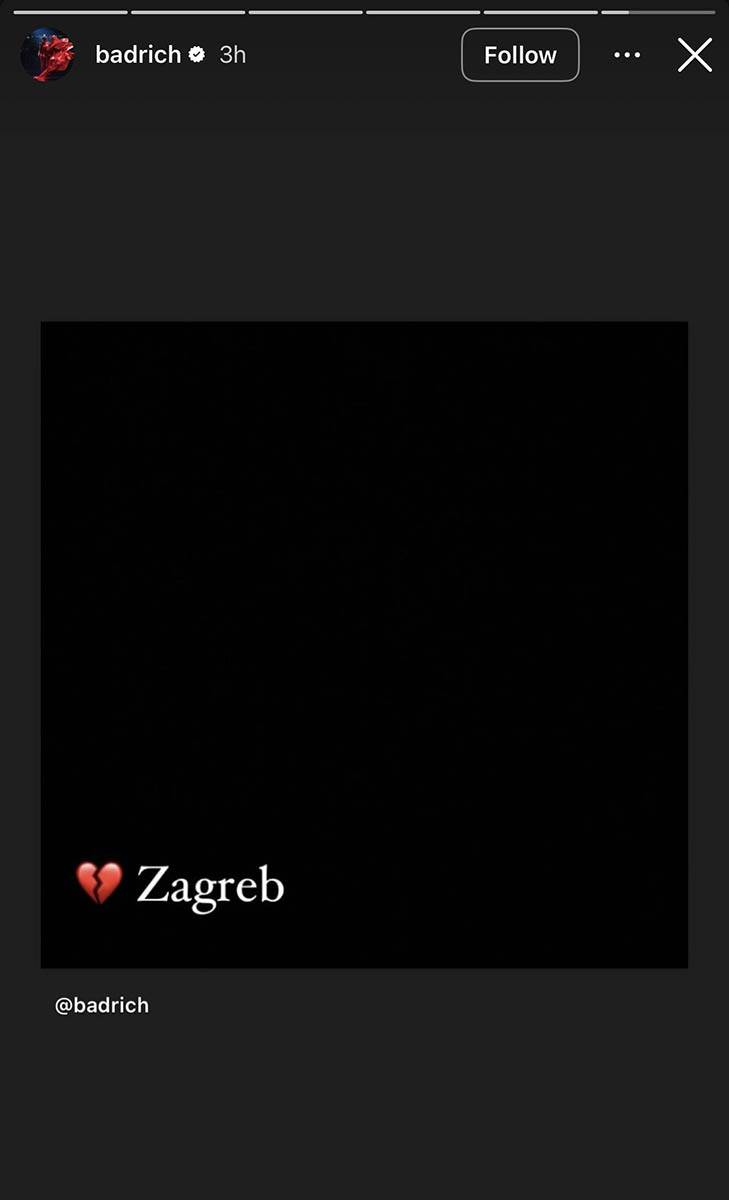Screen dimensions: 729x1200
Task: Close the story with the X icon
Action: 694,55
